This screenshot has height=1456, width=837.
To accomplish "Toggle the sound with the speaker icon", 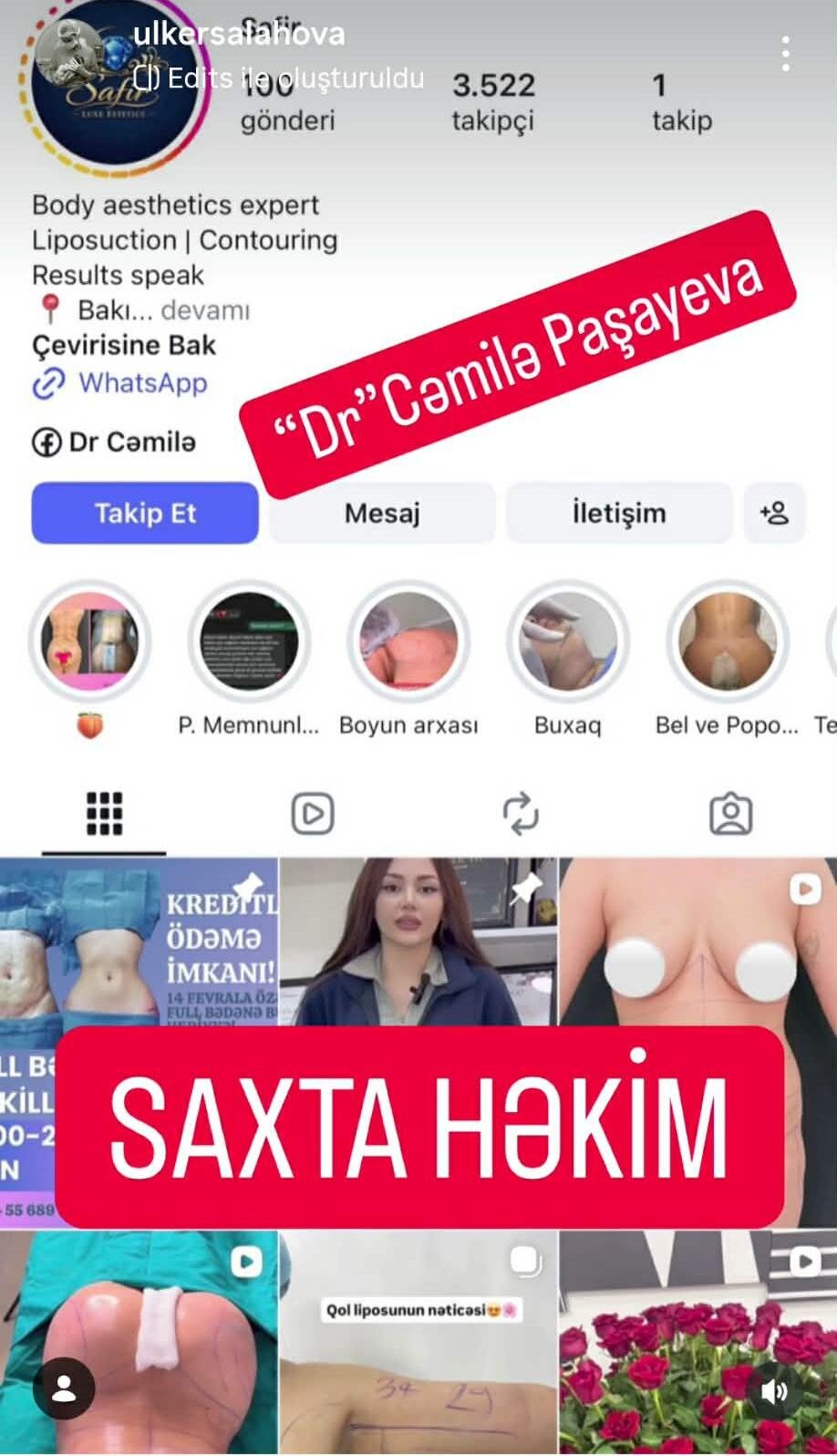I will (x=774, y=1390).
